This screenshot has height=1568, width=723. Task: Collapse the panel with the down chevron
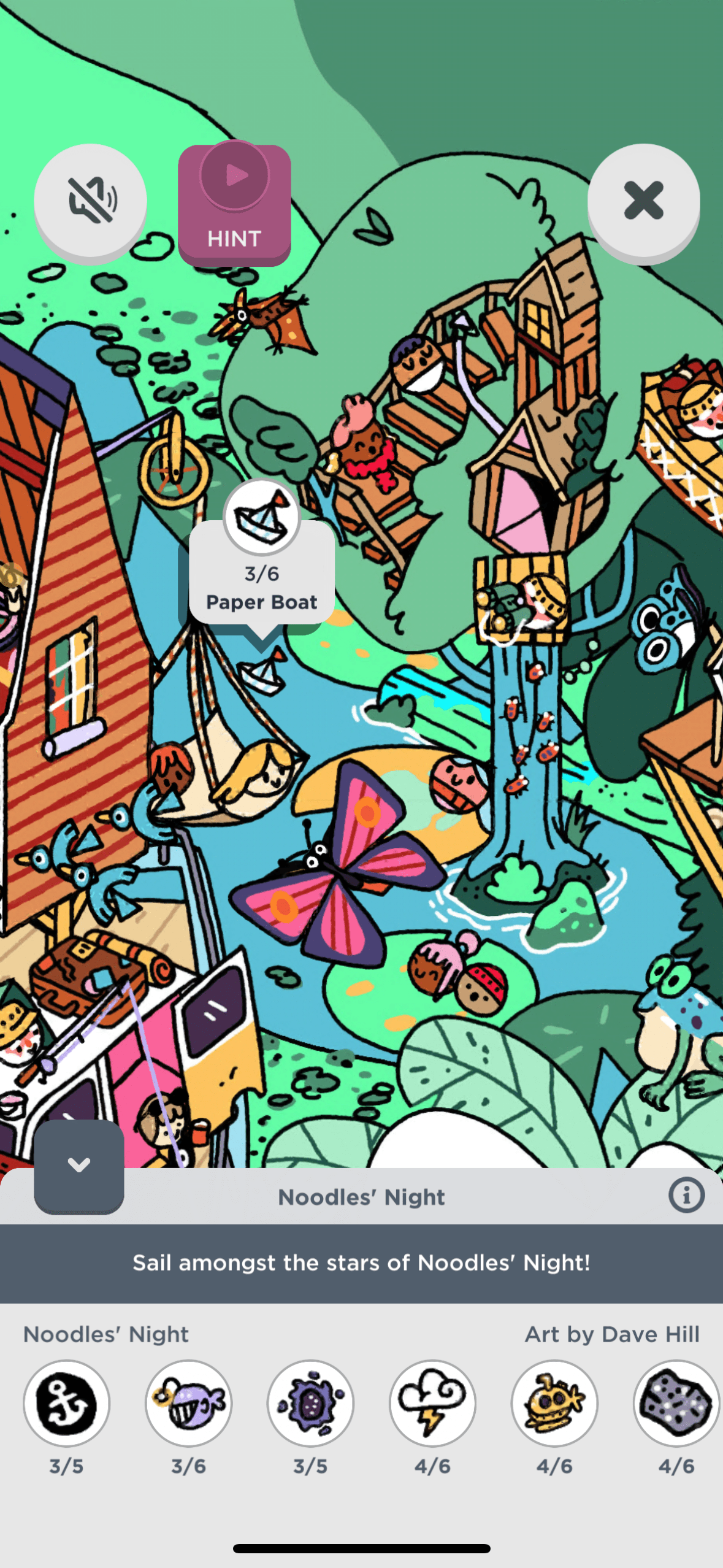coord(79,1166)
